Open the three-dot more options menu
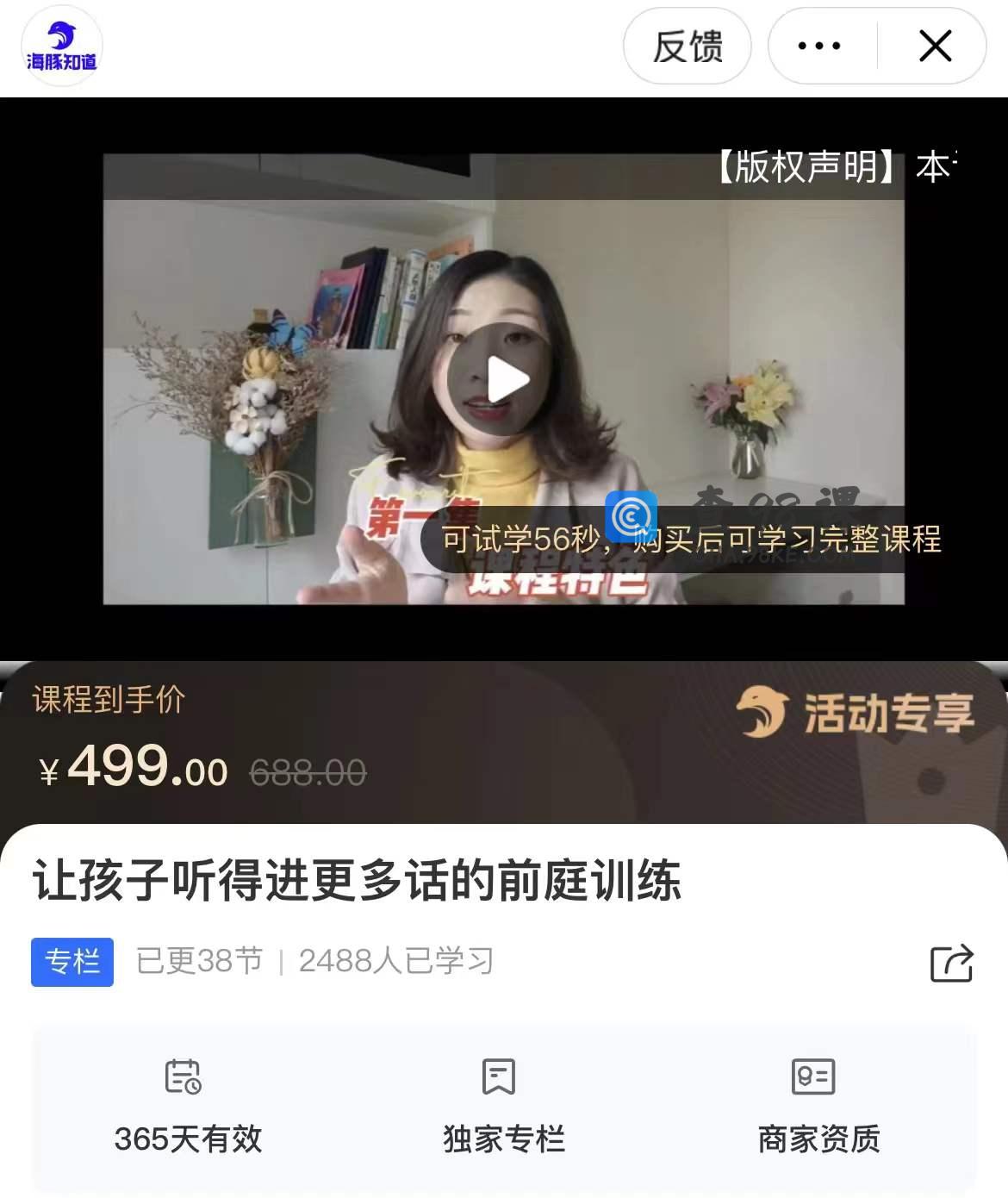The image size is (1008, 1198). pos(819,47)
